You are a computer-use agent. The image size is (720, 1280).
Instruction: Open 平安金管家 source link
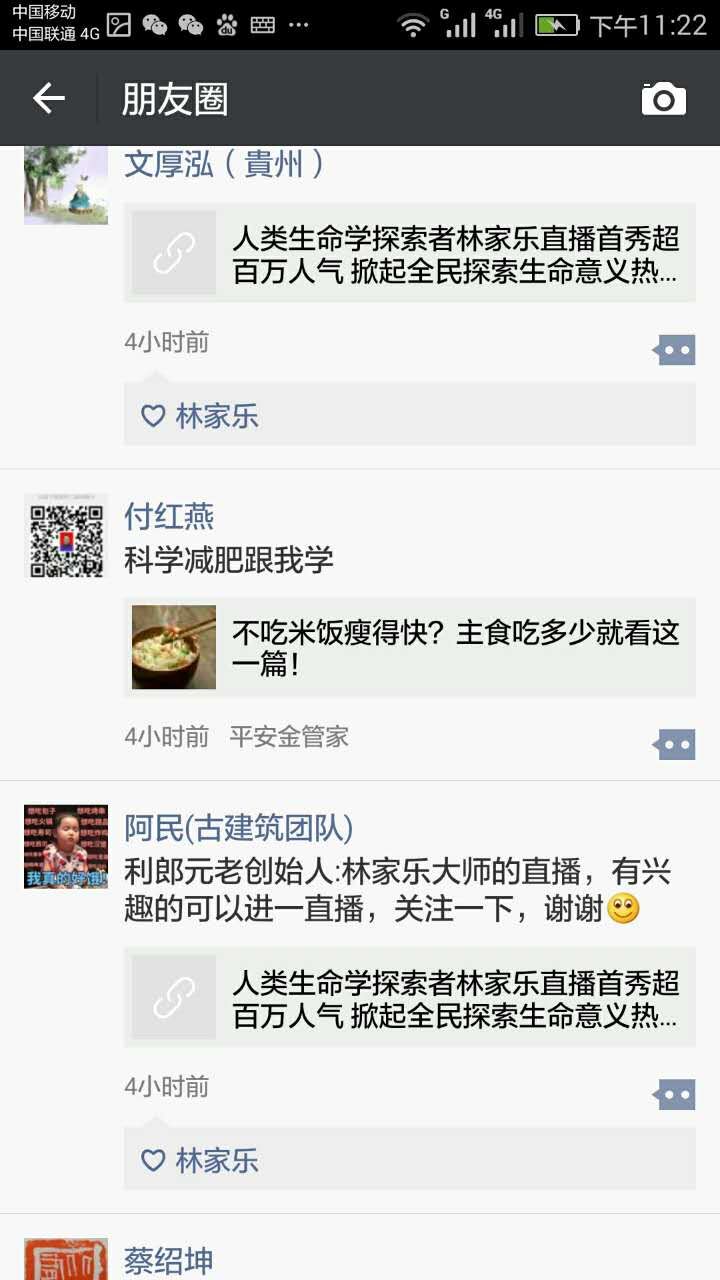(289, 737)
